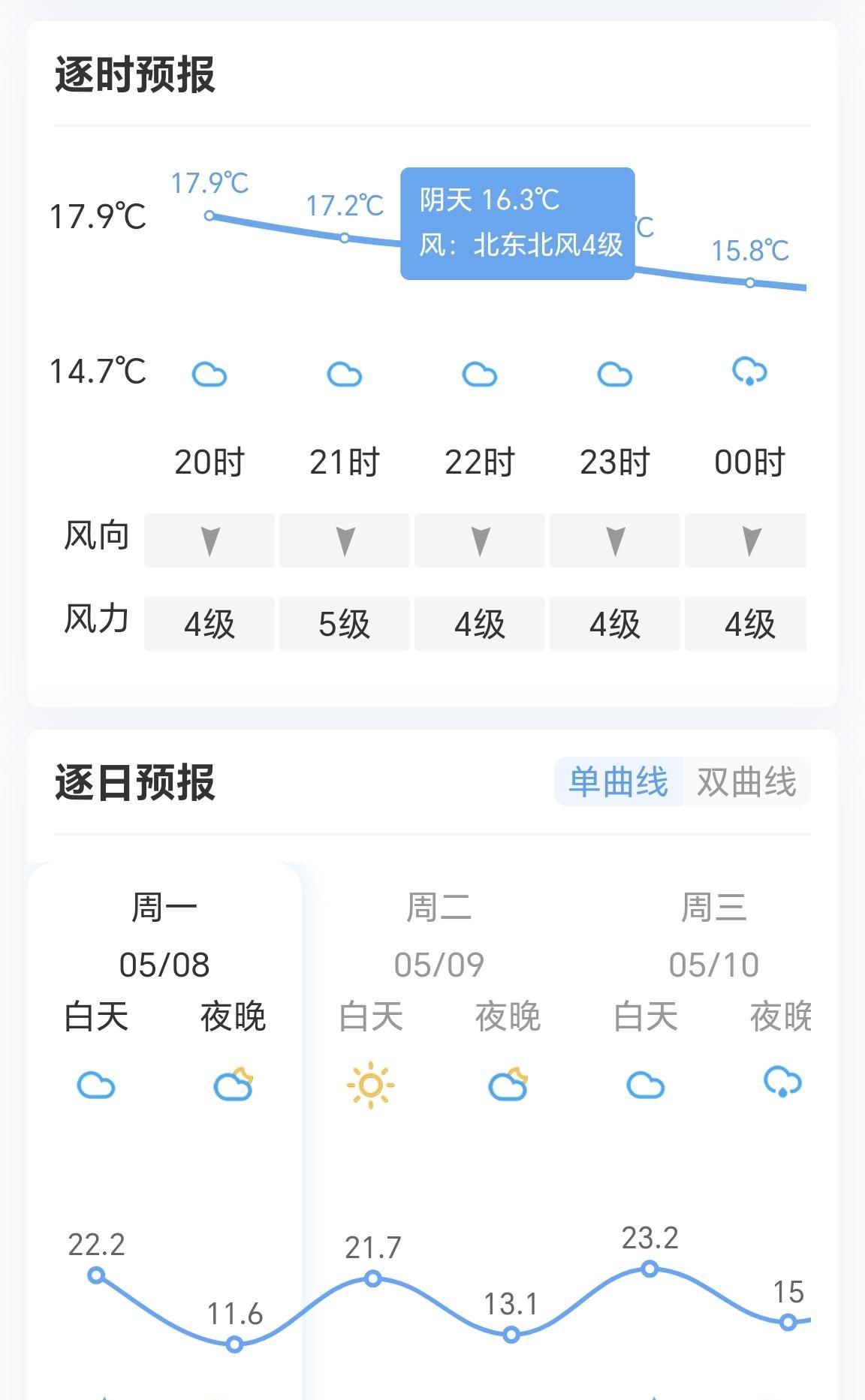Select Monday night cloudy-with-moon icon
865x1400 pixels.
tap(234, 1083)
